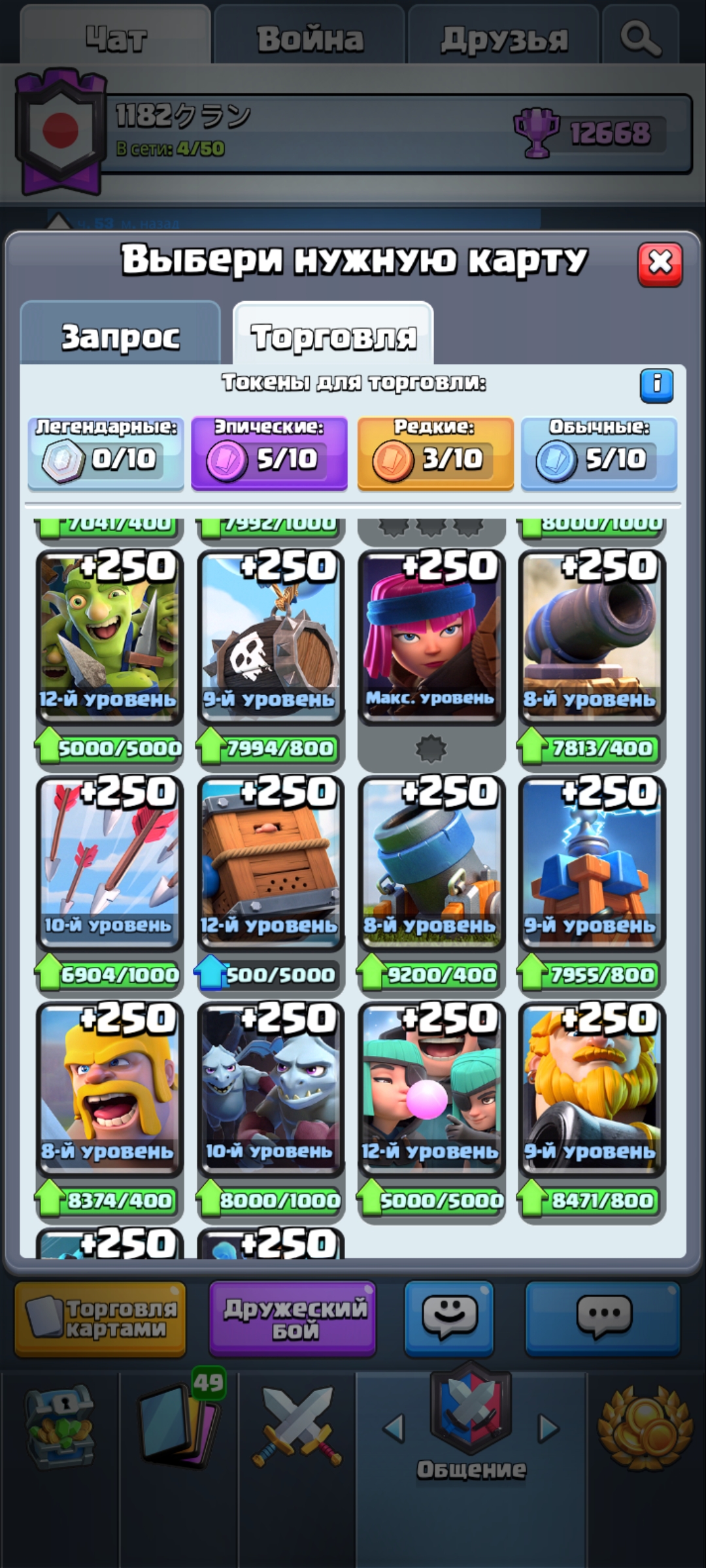Switch to the Война tab
706x1568 pixels.
(x=310, y=39)
